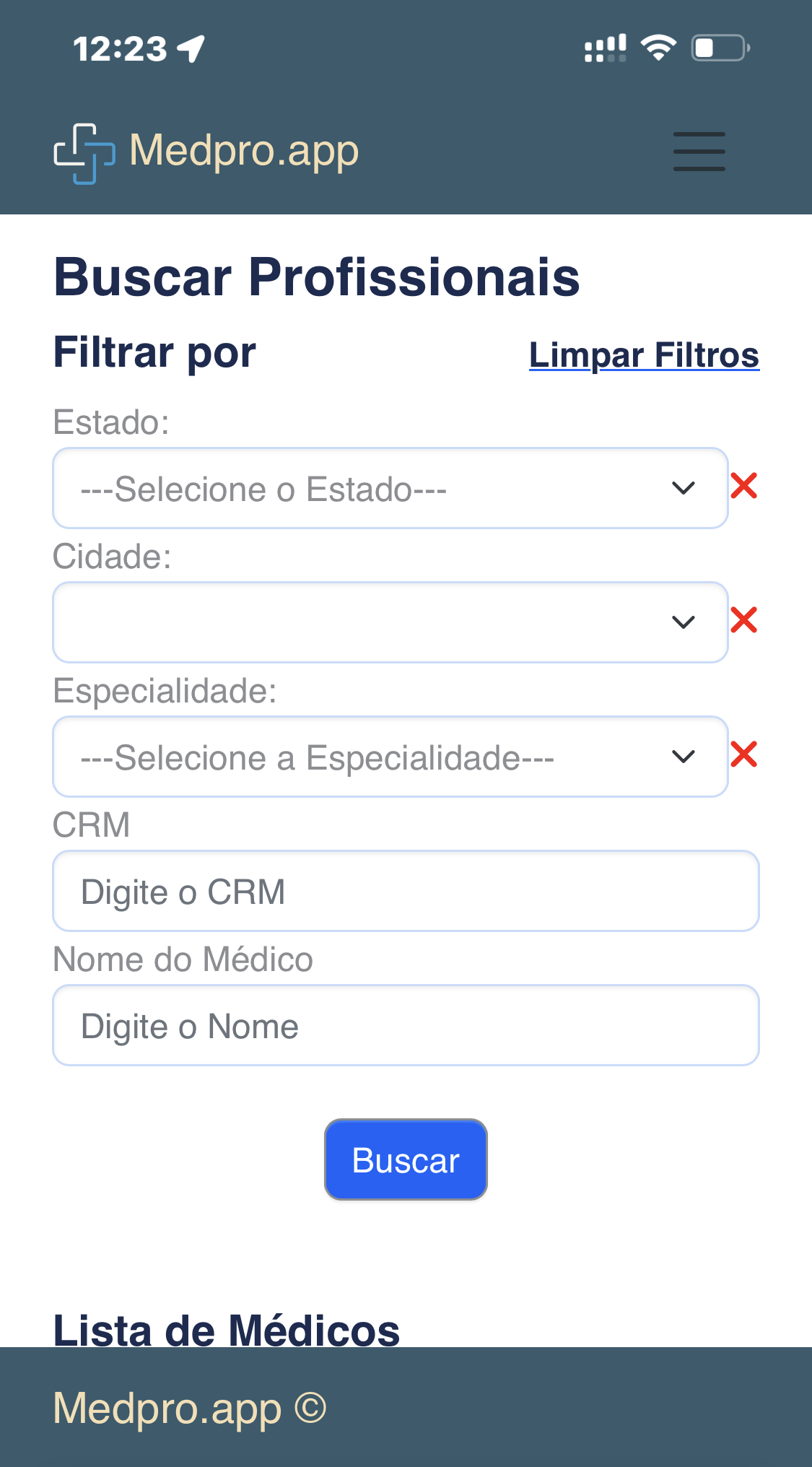Tap the Medpro.app logo link
The image size is (812, 1467).
206,152
